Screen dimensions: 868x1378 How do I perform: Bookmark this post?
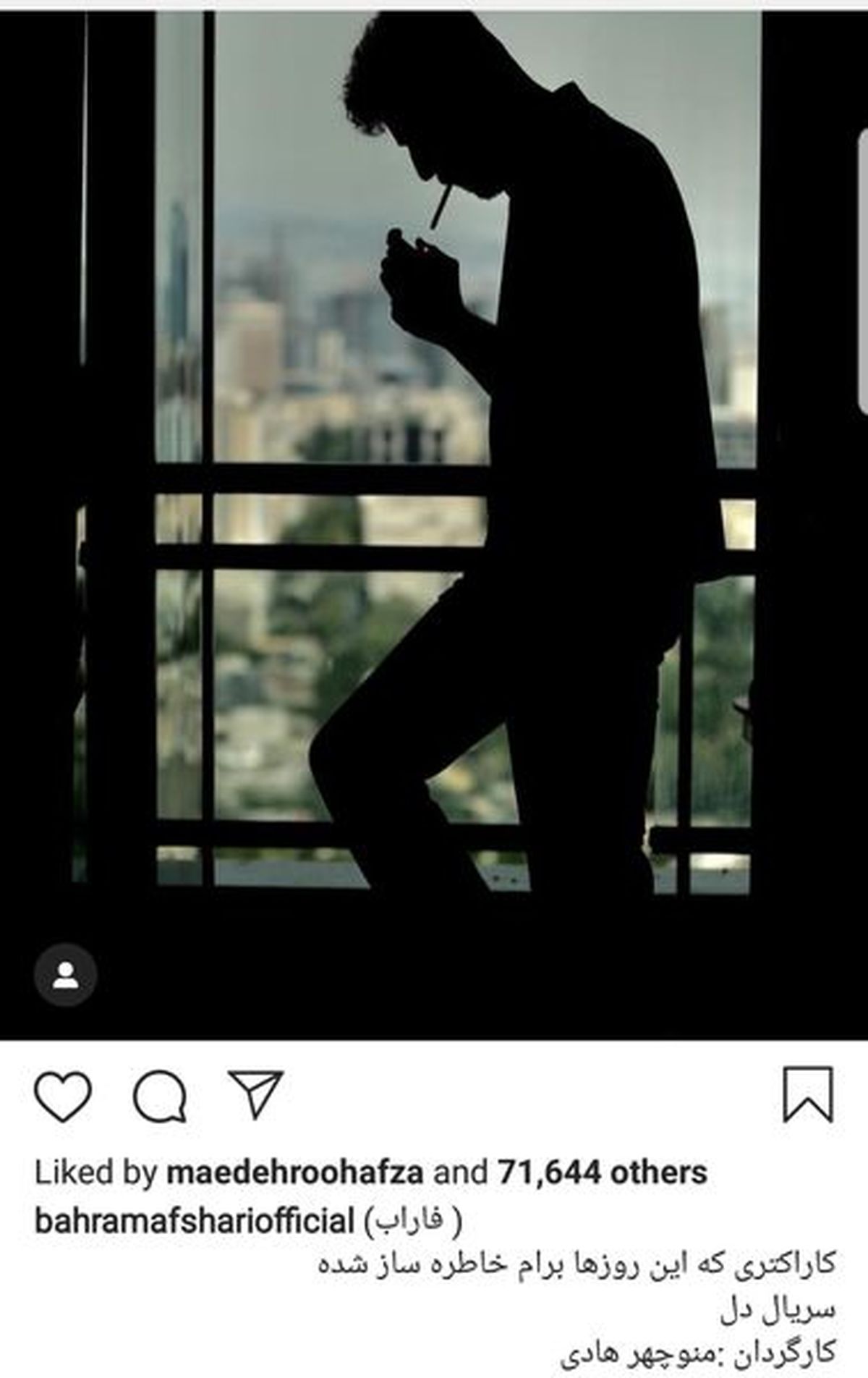(808, 1095)
